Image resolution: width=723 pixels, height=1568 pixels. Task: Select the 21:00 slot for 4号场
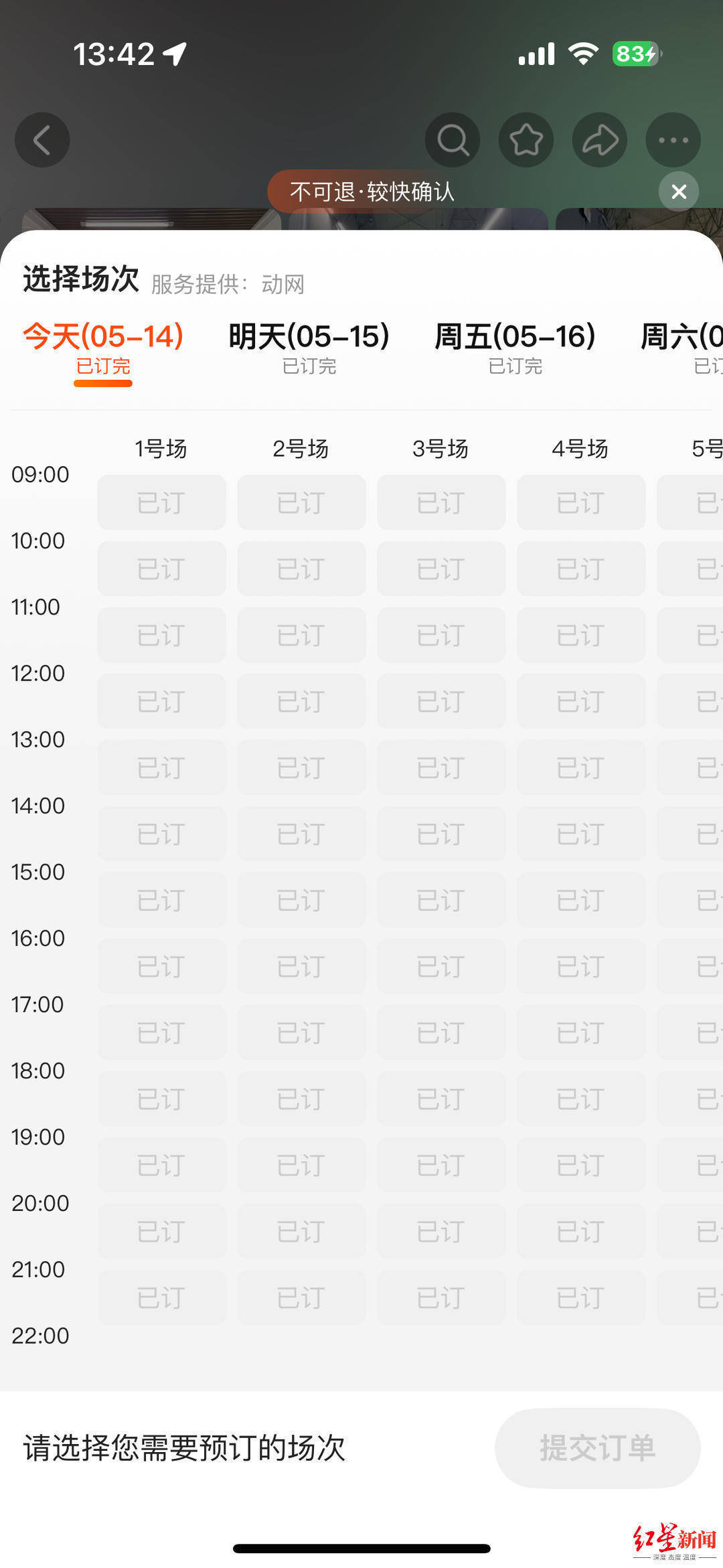coord(581,1297)
